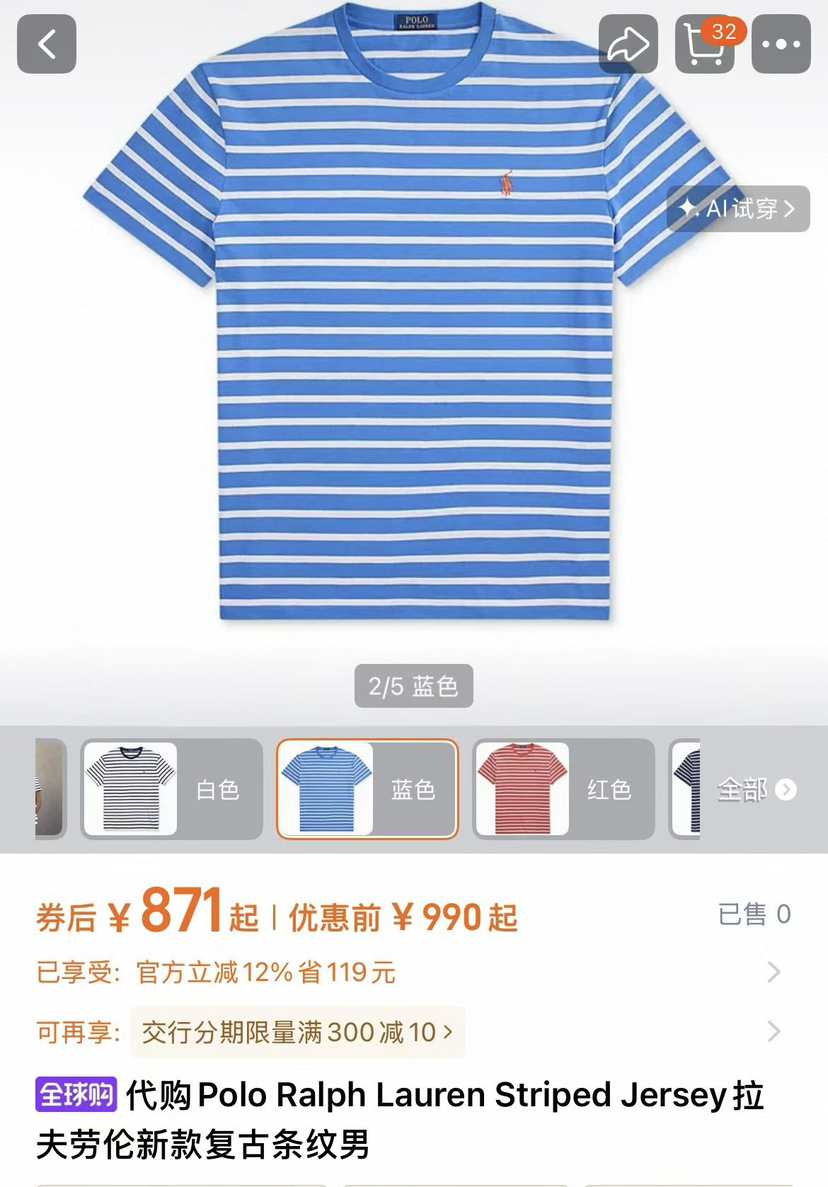Screen dimensions: 828x1187
Task: Tap the AI试穿 virtual try-on icon
Action: click(x=738, y=209)
